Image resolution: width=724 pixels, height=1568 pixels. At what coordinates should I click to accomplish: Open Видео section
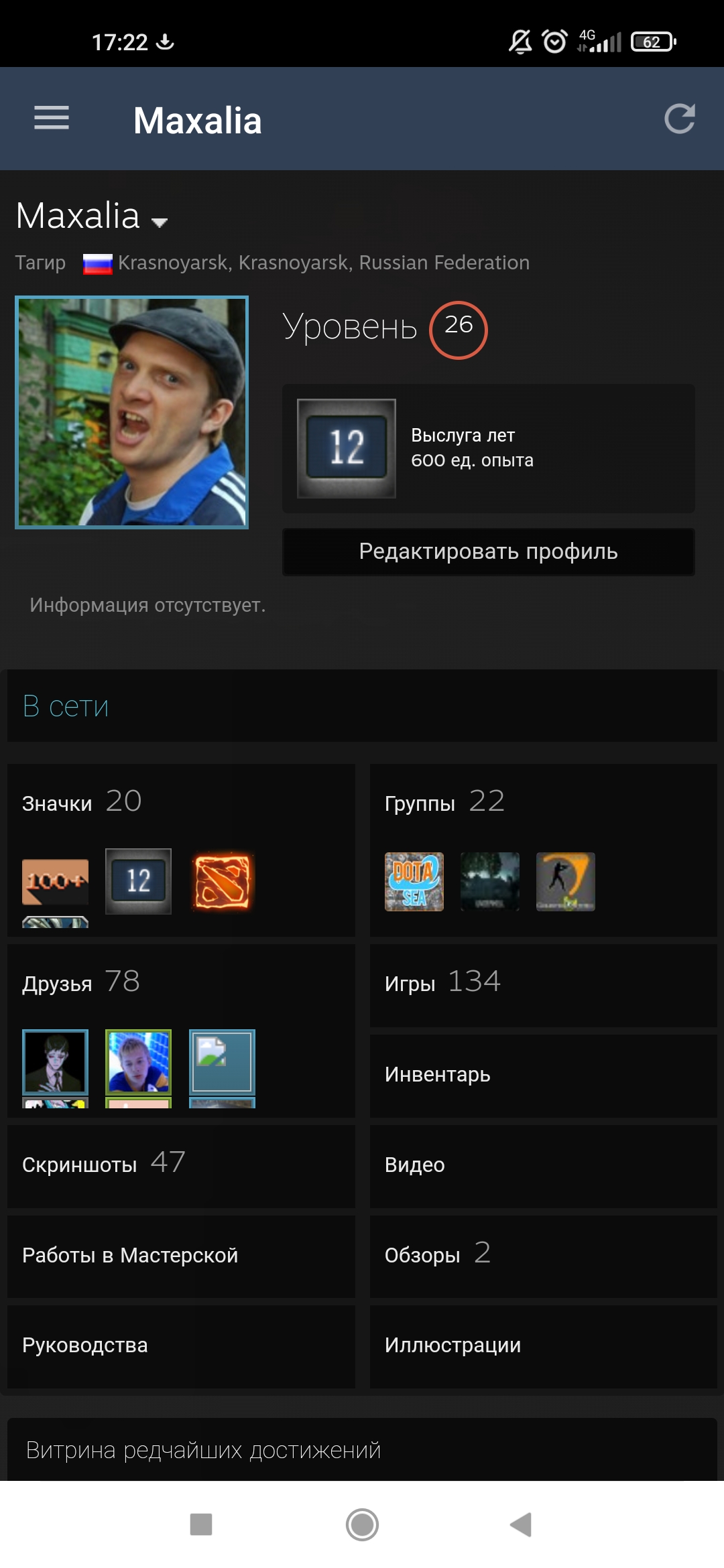click(543, 1166)
